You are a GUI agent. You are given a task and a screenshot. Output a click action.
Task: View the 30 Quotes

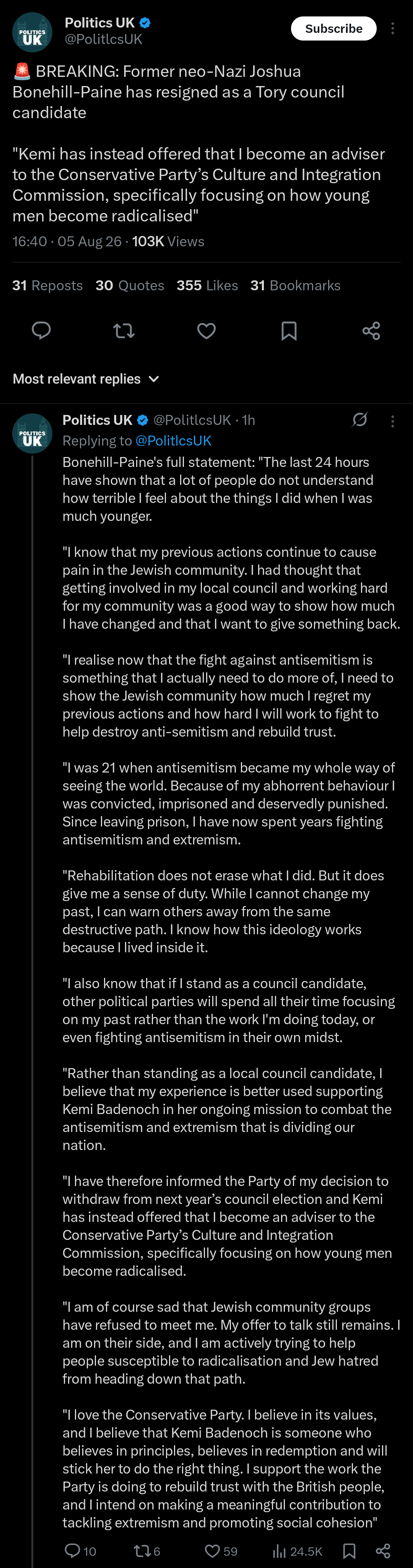(x=130, y=285)
